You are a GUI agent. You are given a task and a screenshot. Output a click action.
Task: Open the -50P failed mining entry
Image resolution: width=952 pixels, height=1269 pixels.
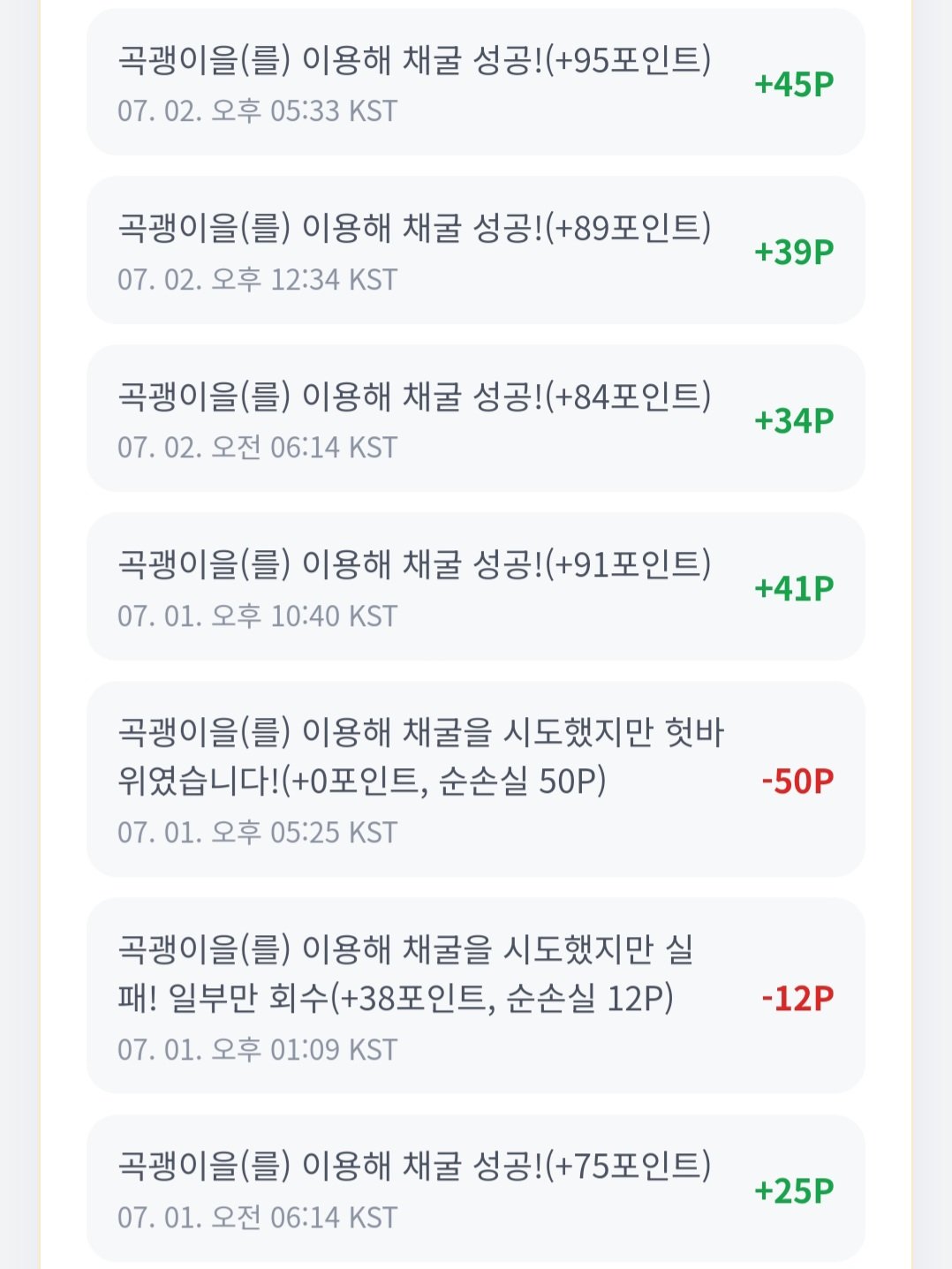click(475, 779)
